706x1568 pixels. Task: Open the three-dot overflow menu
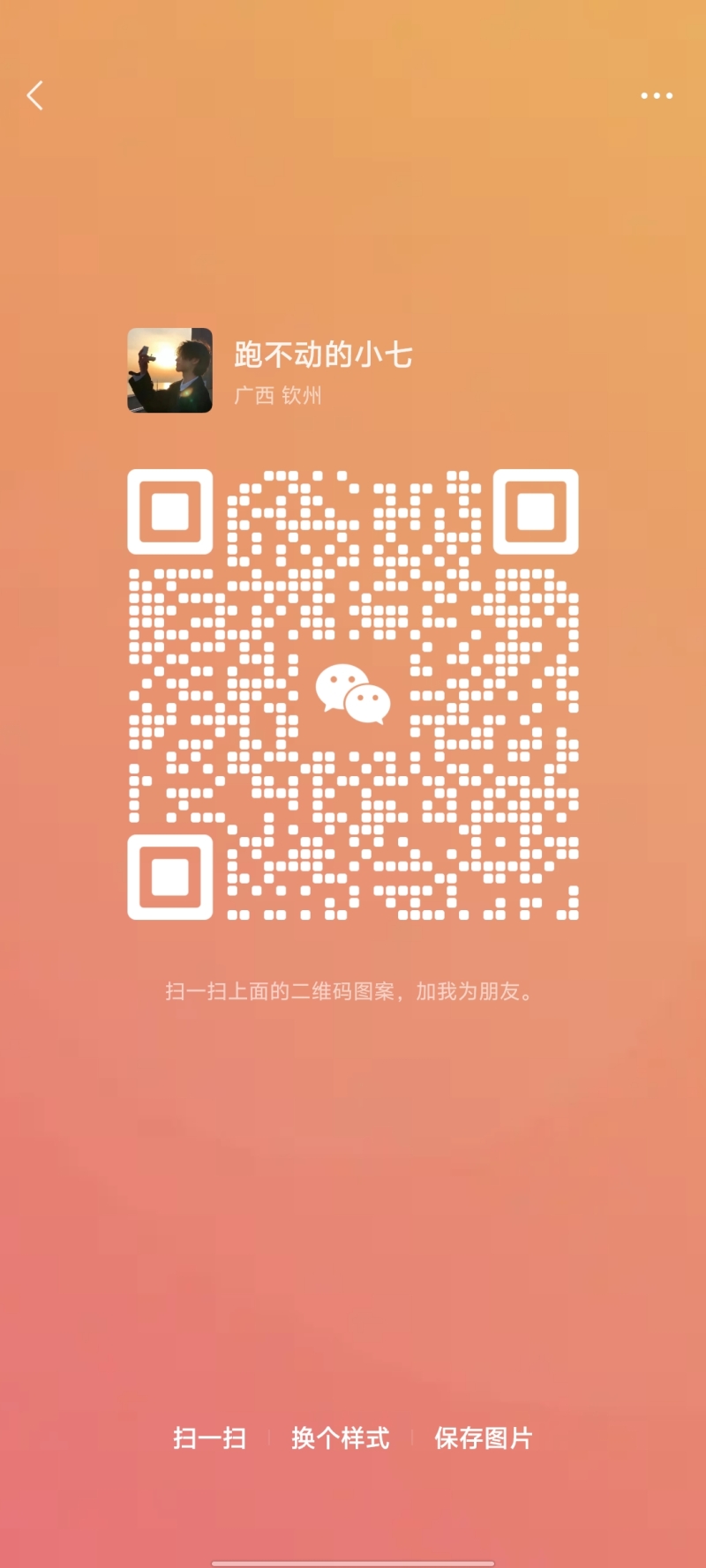coord(657,95)
